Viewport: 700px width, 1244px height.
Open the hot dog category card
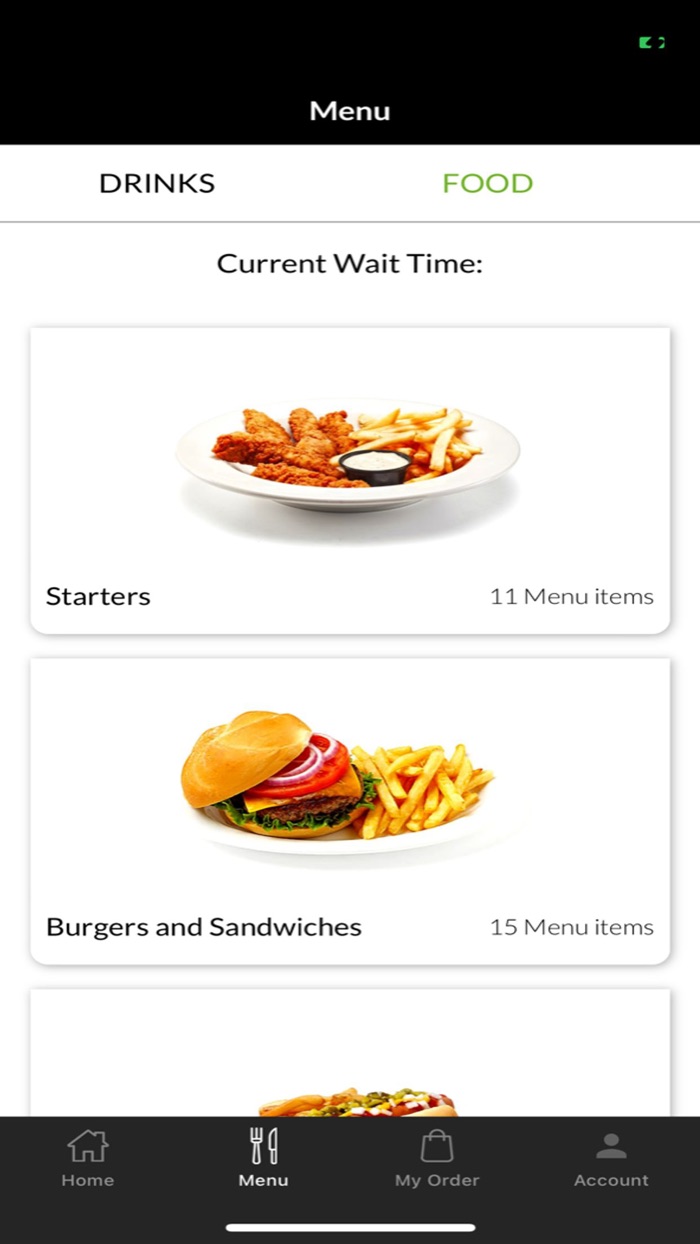[350, 1053]
